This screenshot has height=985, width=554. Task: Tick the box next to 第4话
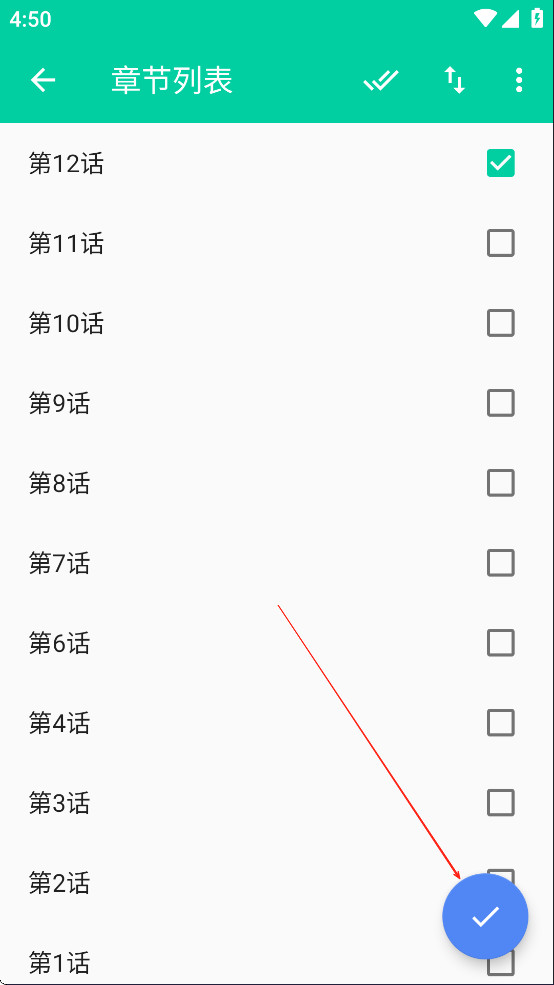(x=501, y=722)
